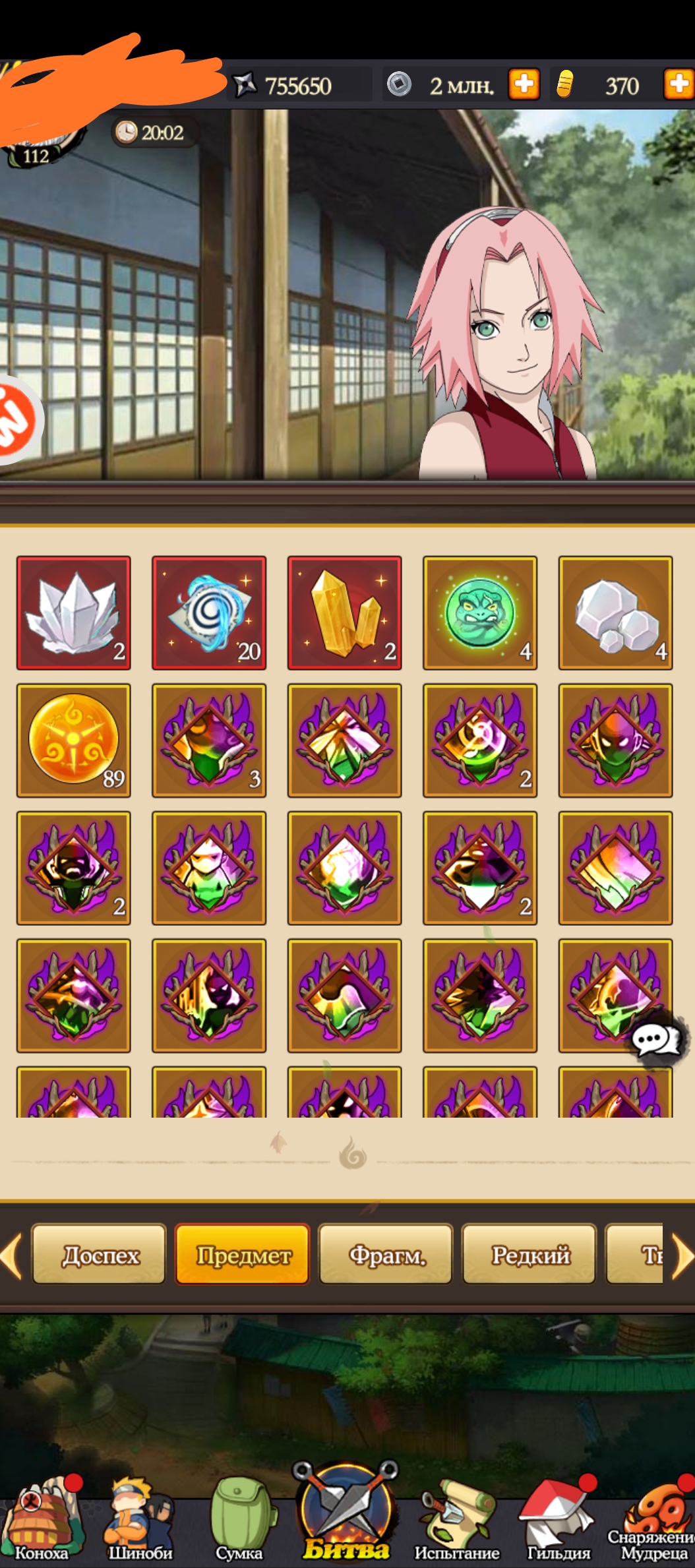Open the Фрагм. tab
This screenshot has width=695, height=1568.
pos(386,1254)
